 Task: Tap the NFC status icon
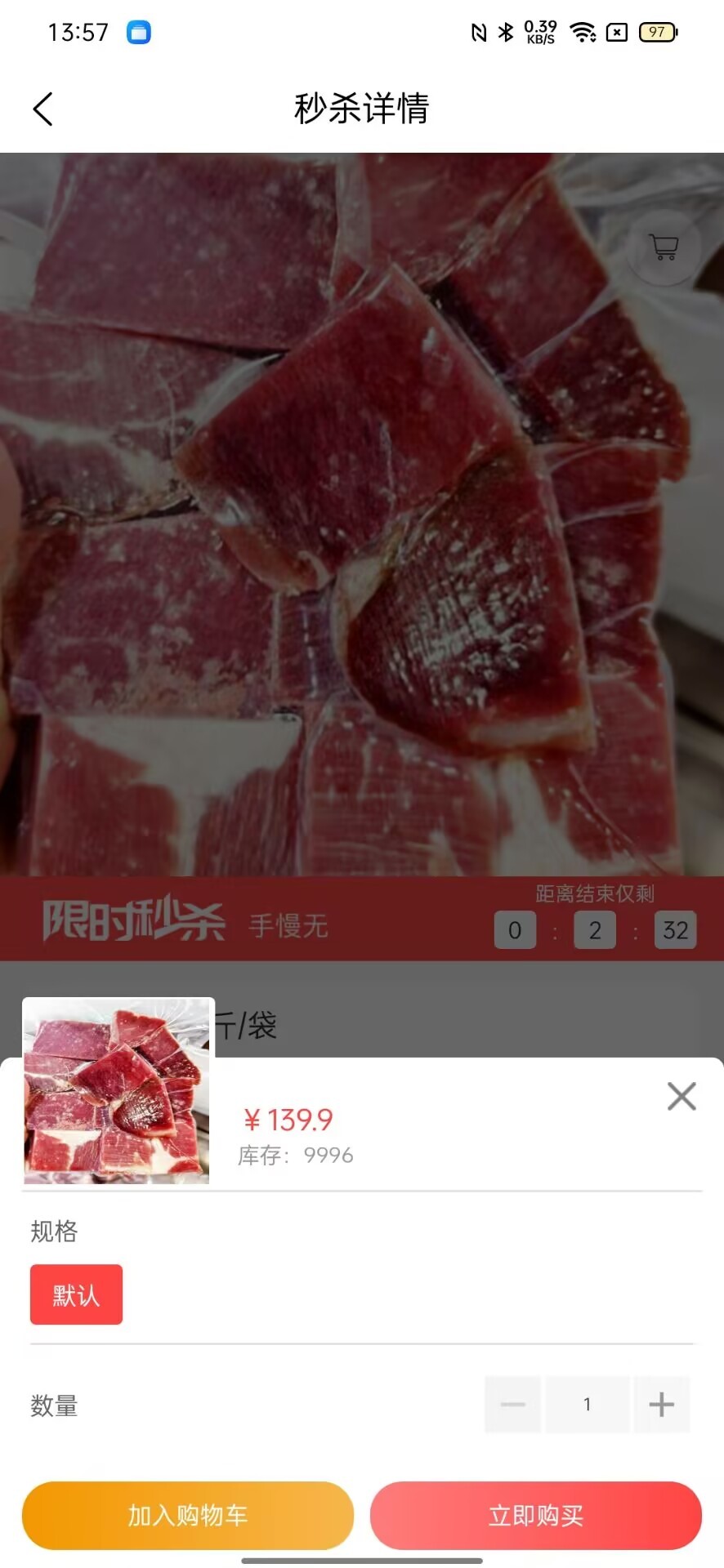(478, 33)
